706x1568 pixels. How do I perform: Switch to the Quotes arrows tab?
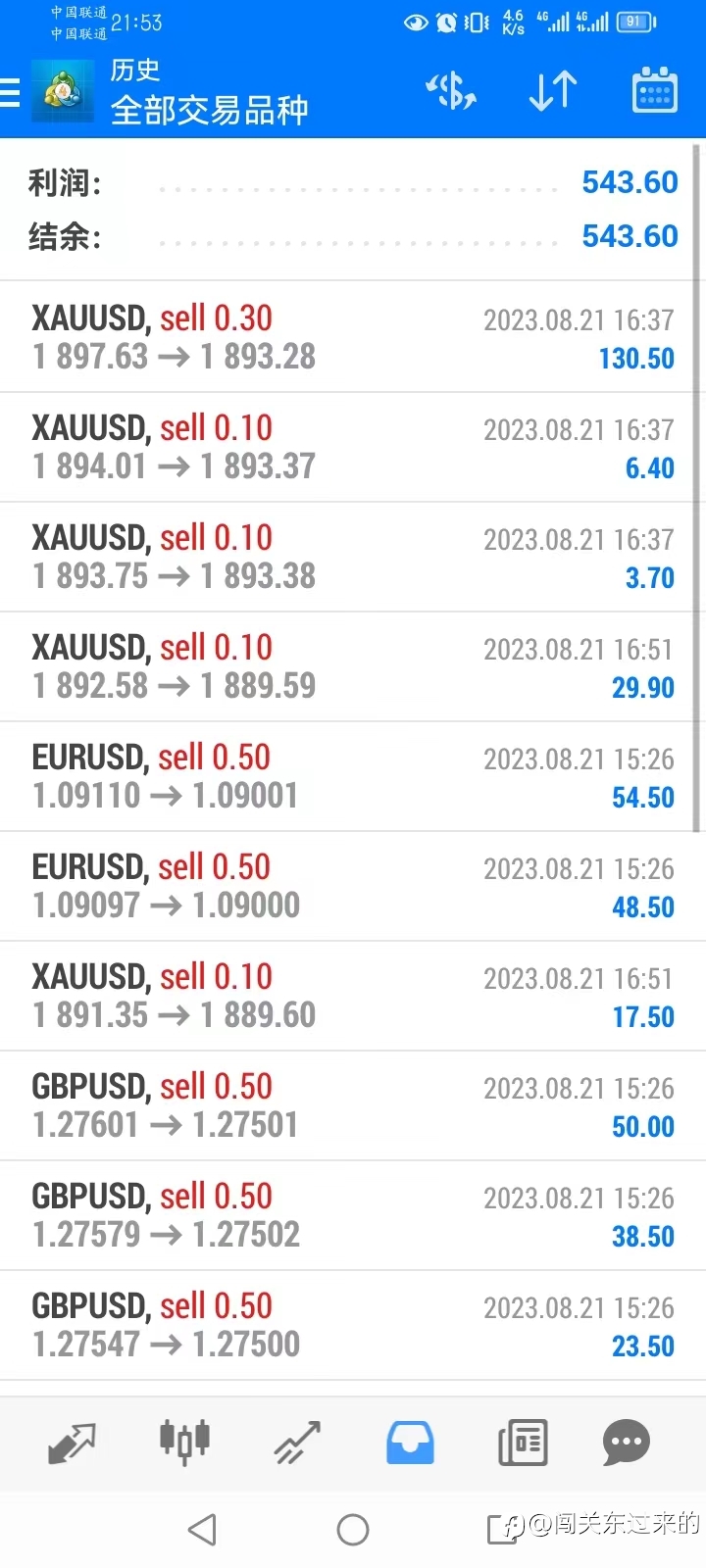point(72,1443)
